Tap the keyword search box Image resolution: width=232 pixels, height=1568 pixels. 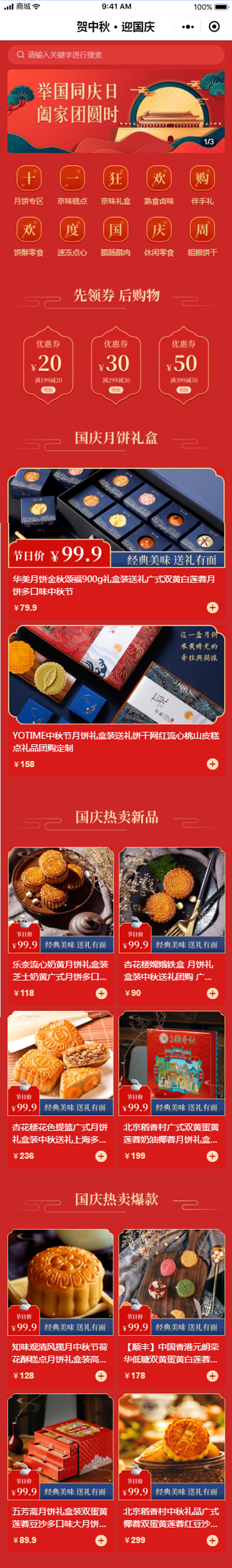pyautogui.click(x=116, y=55)
